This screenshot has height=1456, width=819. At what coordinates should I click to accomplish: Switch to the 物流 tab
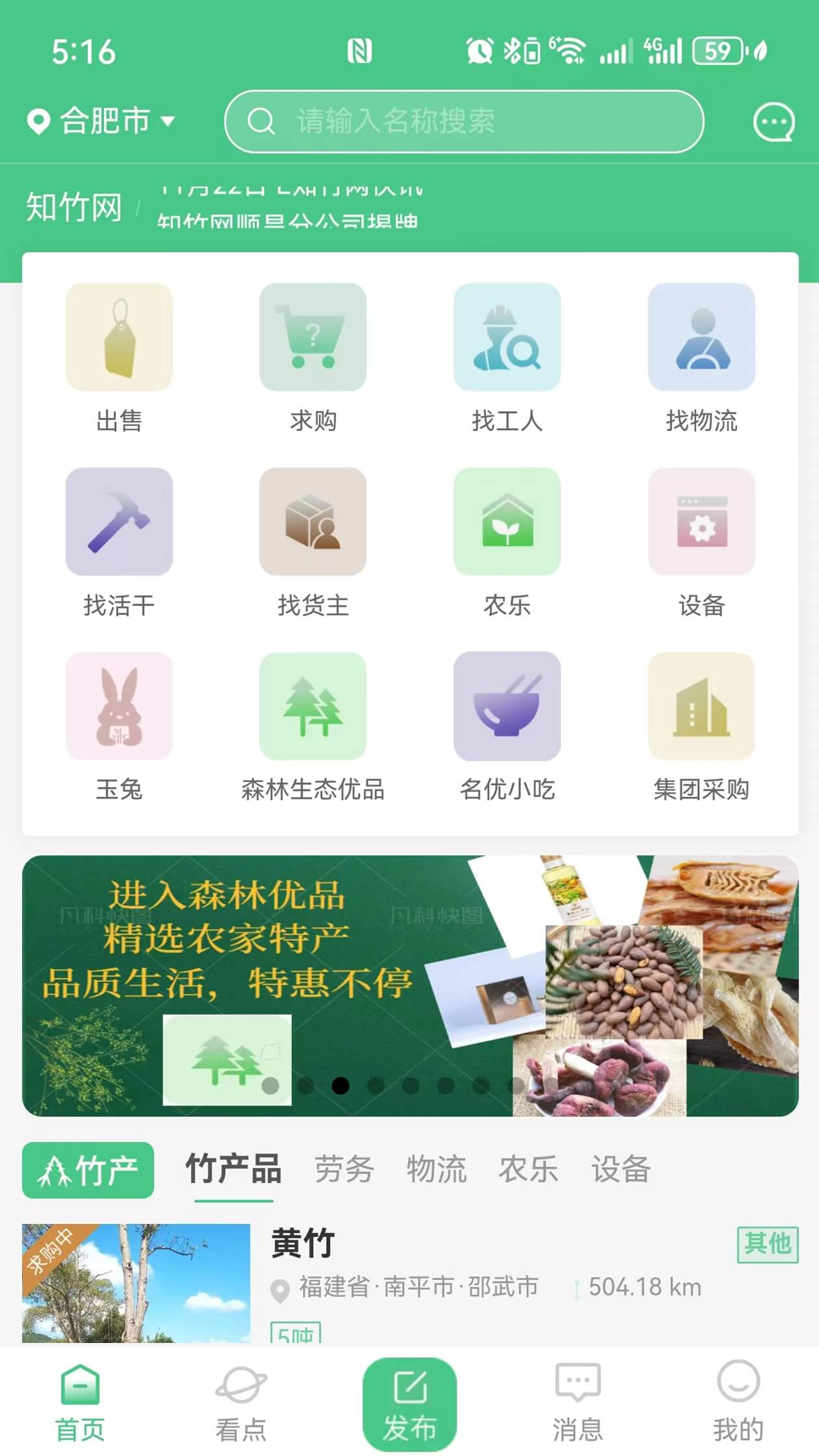pyautogui.click(x=436, y=1169)
